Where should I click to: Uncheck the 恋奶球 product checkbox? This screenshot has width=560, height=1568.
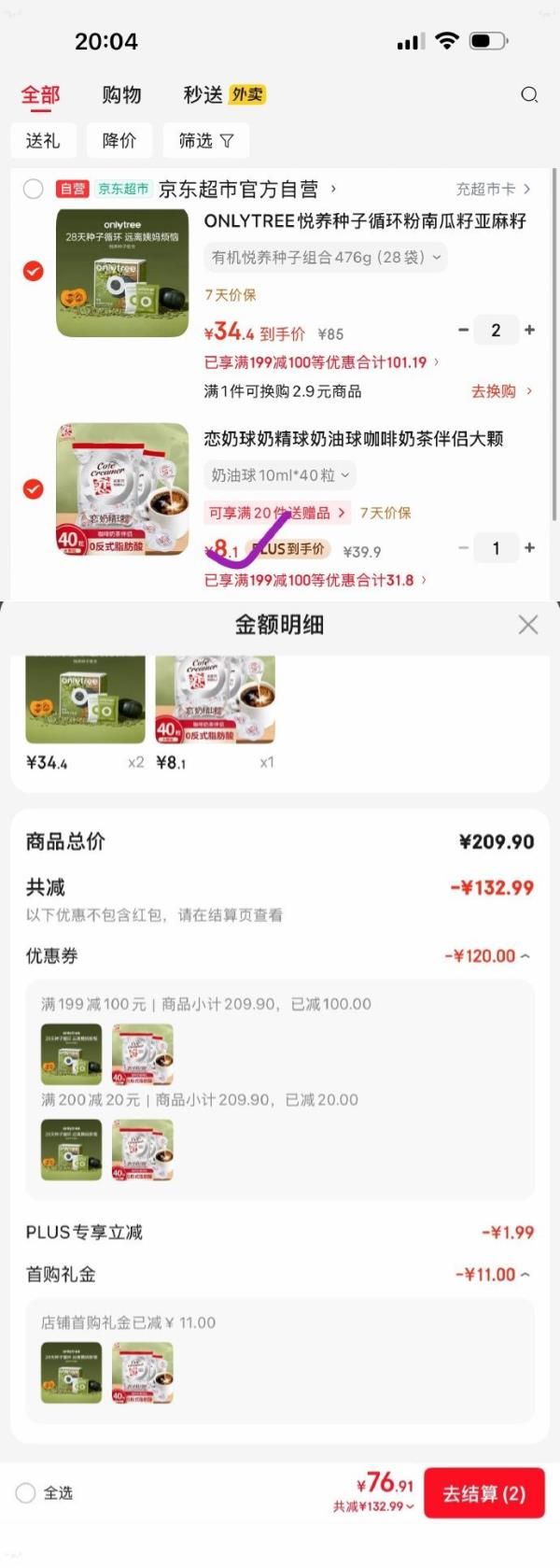coord(34,489)
